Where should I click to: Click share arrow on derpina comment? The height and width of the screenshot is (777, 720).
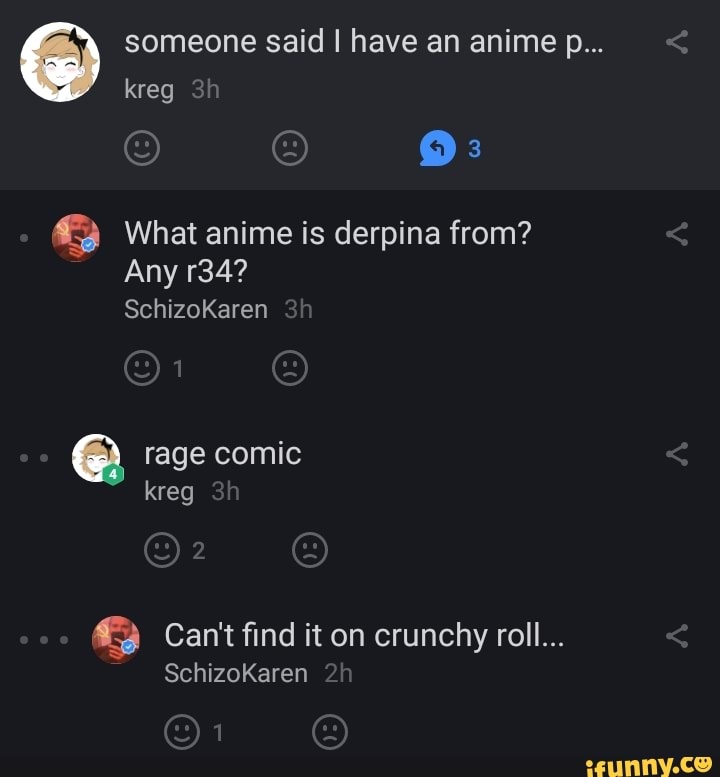tap(678, 233)
